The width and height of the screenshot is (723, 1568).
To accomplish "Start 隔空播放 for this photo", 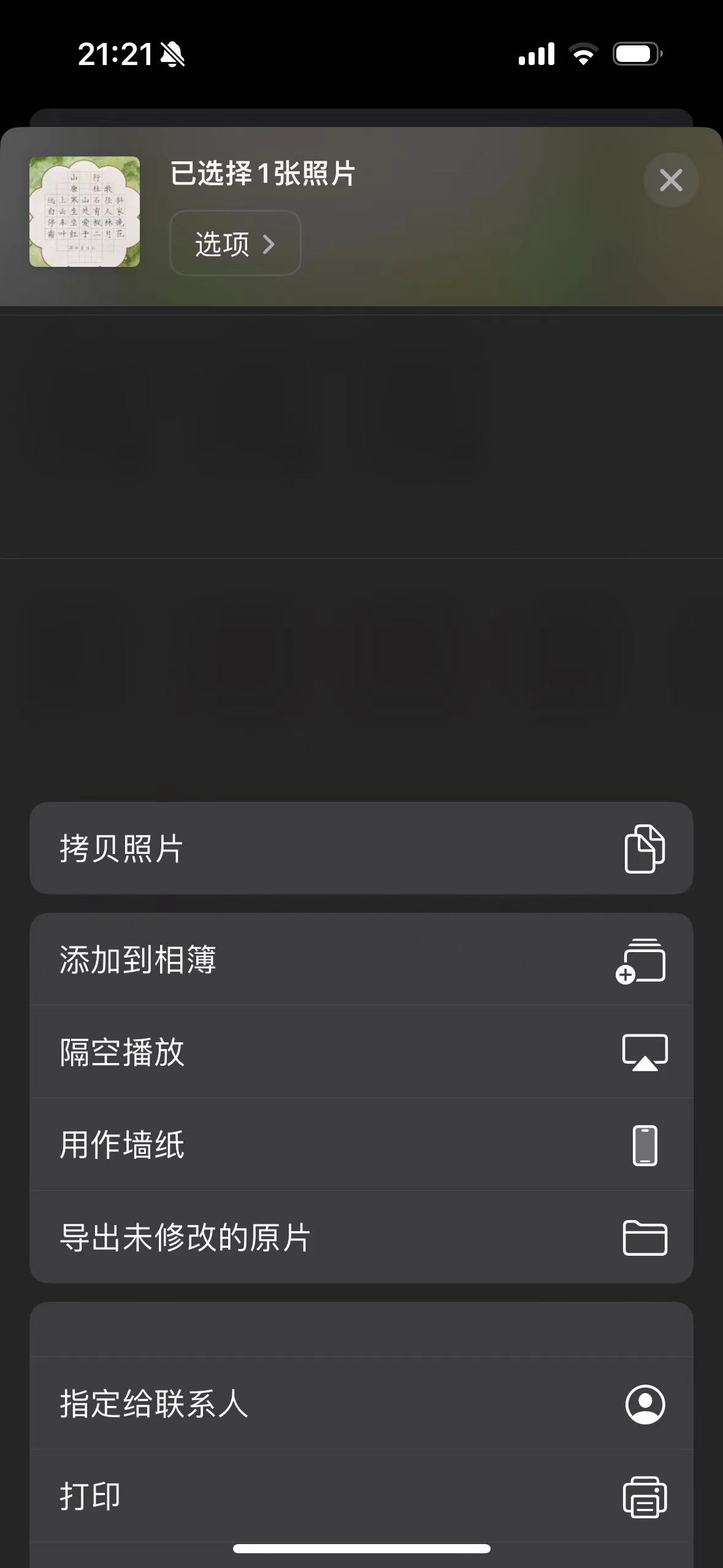I will [x=361, y=1052].
